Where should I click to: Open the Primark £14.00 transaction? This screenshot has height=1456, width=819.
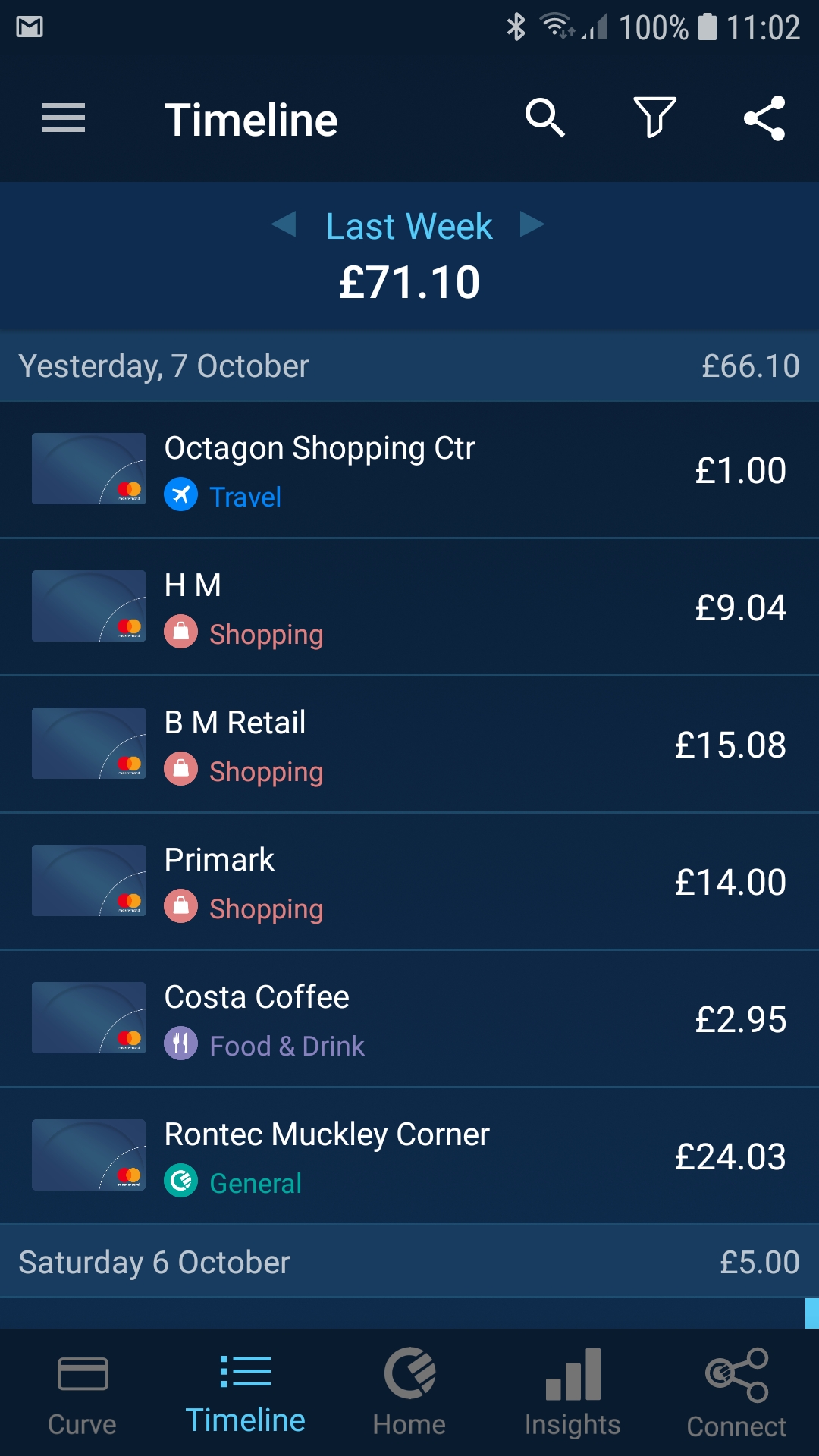point(409,882)
